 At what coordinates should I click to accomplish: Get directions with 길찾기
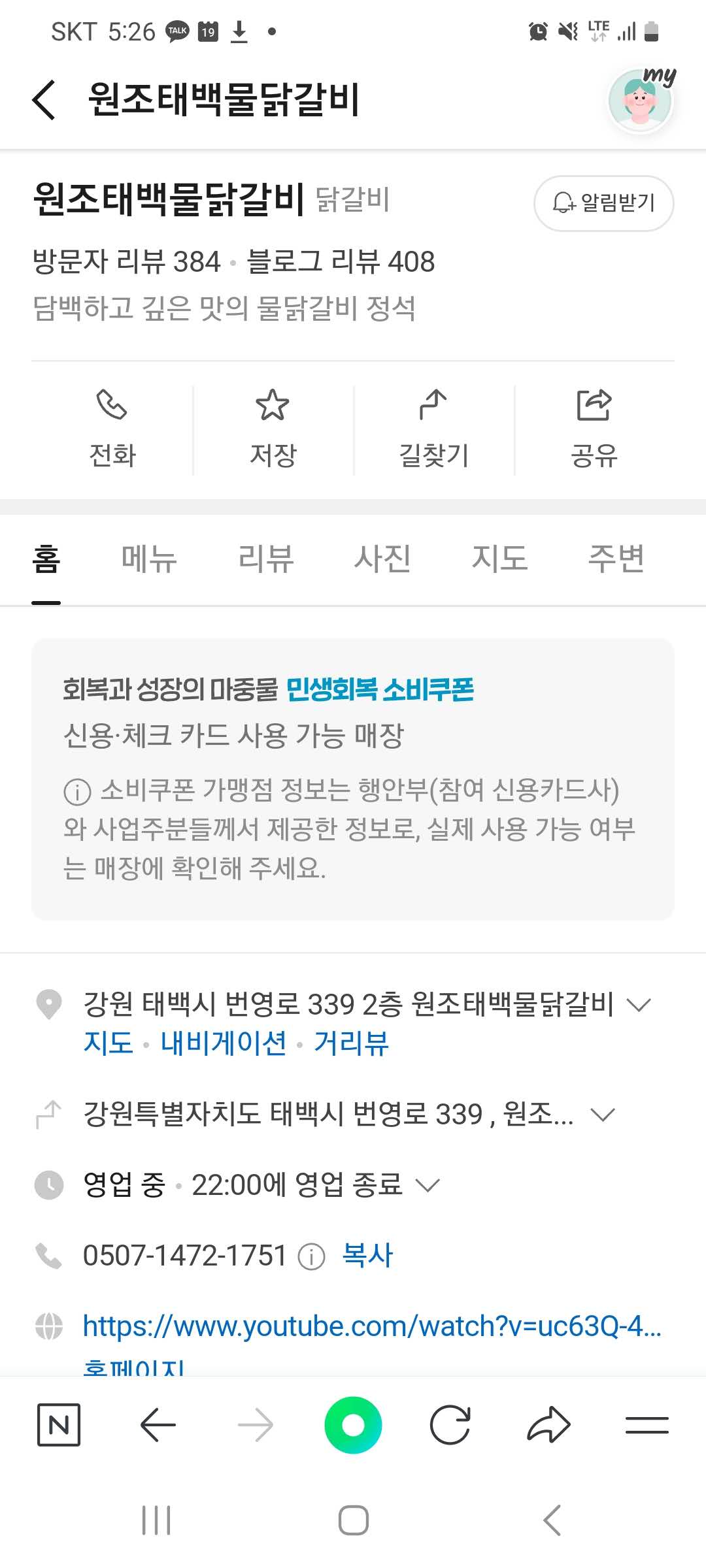coord(433,429)
